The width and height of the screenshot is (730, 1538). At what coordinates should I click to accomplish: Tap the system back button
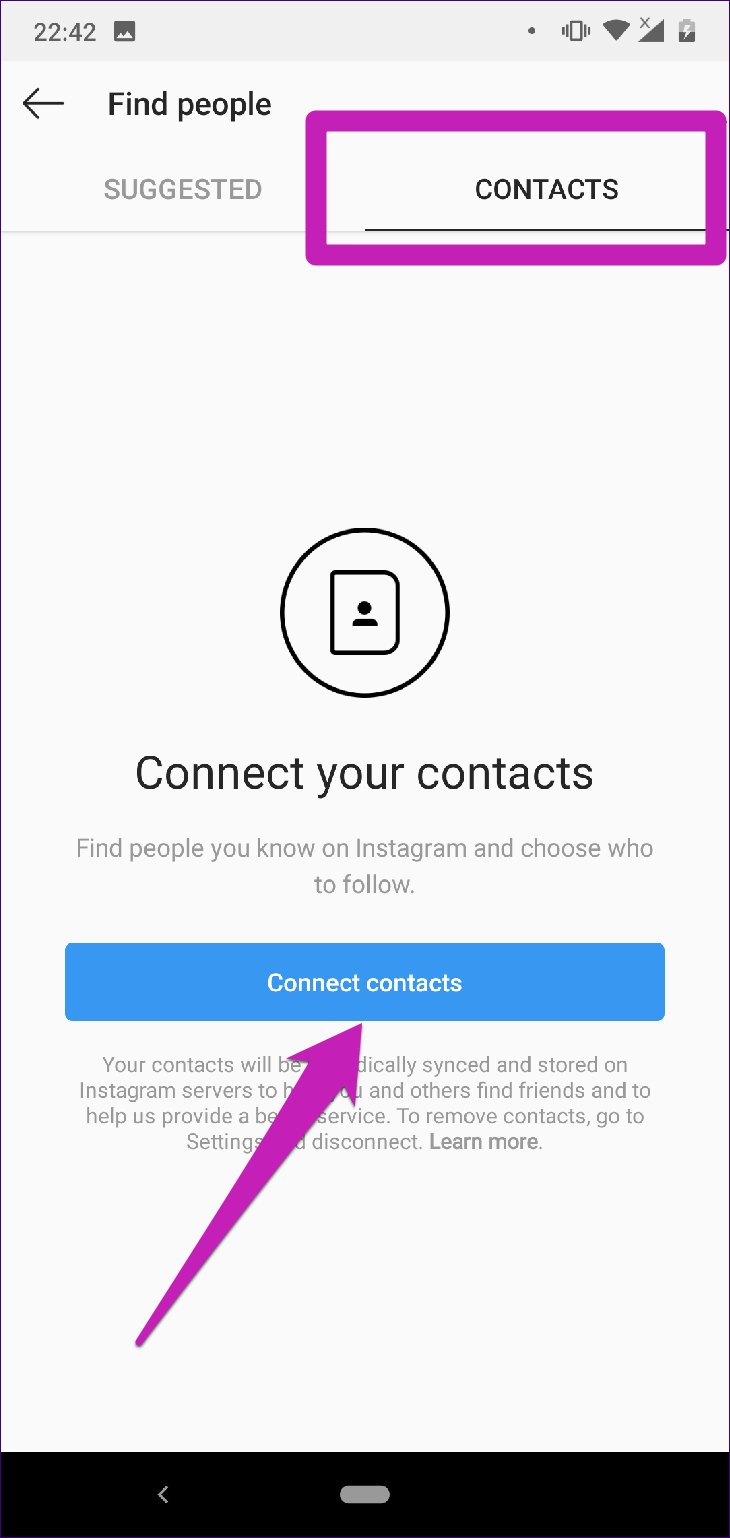[163, 1495]
